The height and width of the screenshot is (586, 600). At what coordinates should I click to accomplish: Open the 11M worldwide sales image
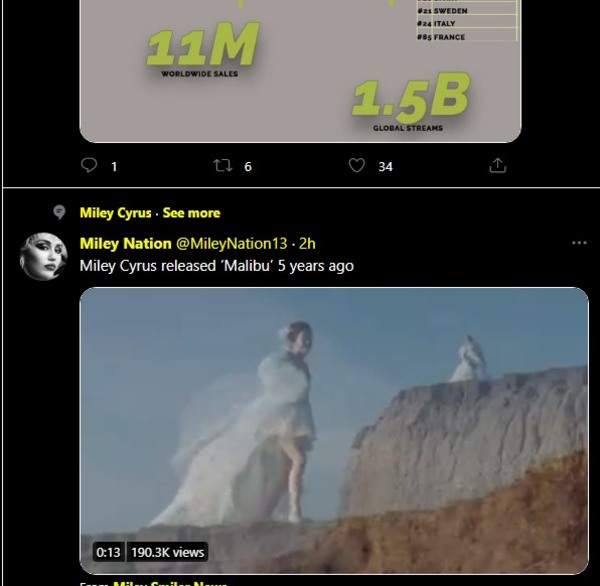point(300,70)
